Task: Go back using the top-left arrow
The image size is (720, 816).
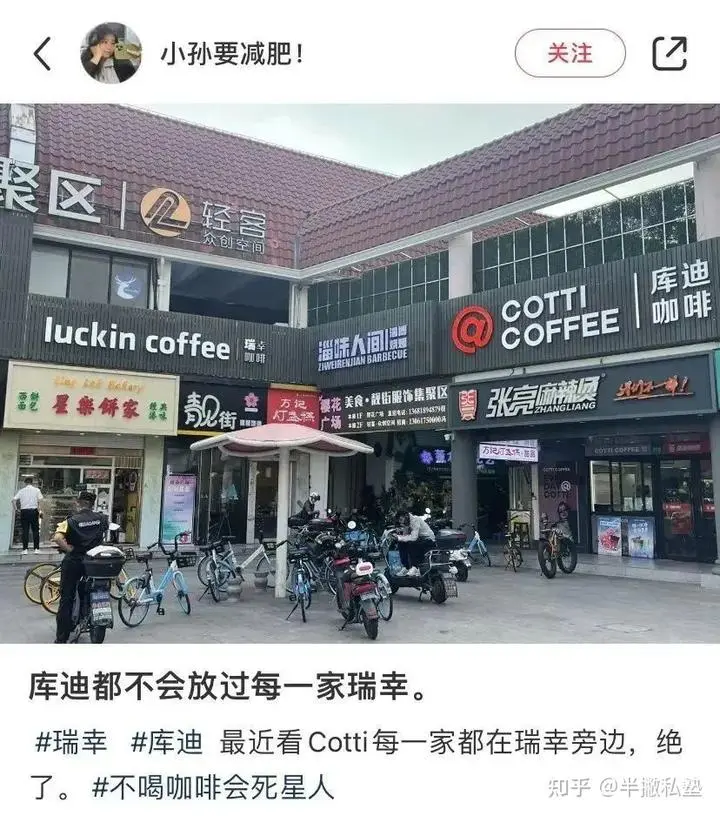Action: (x=42, y=53)
